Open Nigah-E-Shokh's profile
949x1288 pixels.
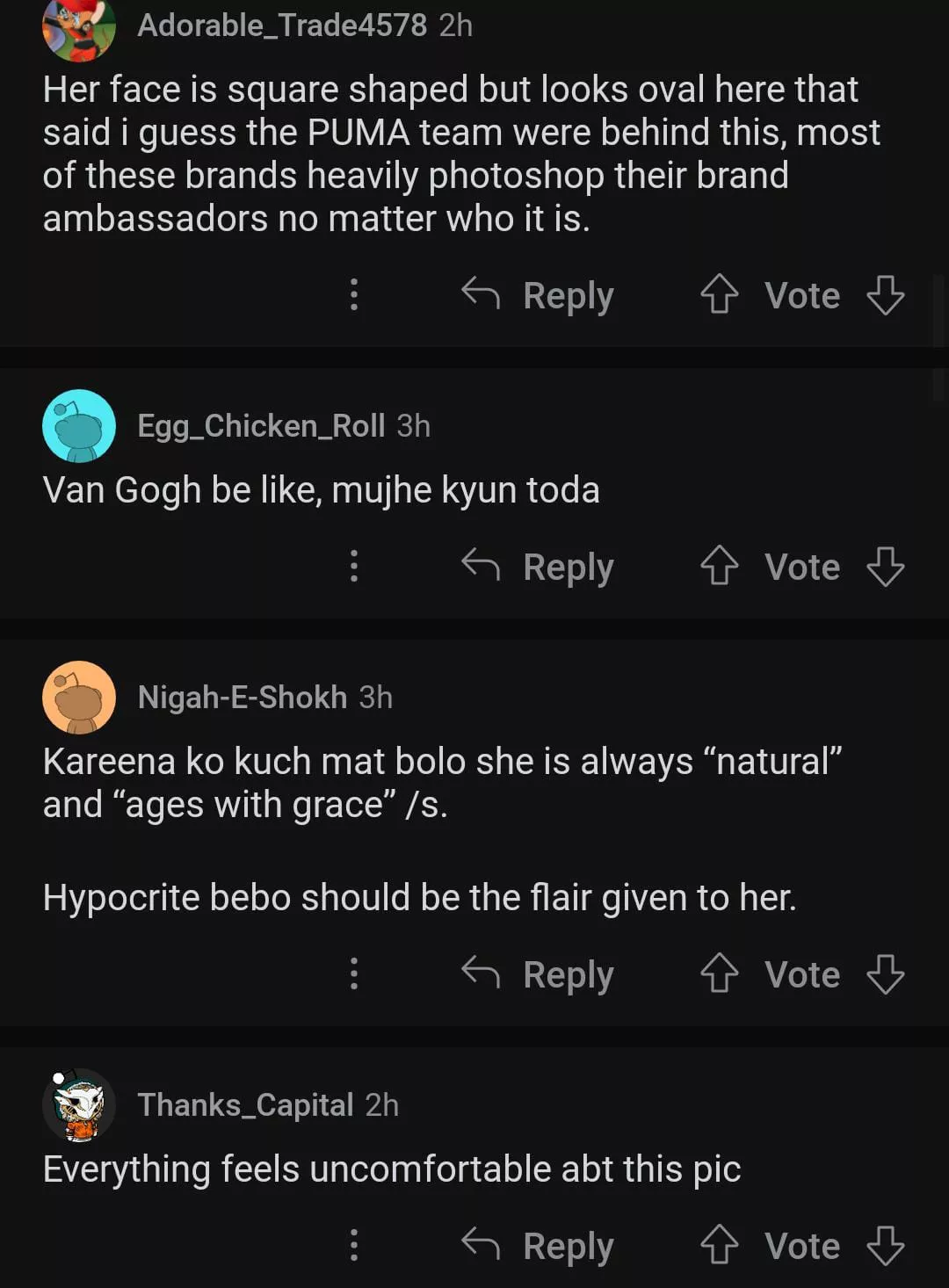click(242, 698)
